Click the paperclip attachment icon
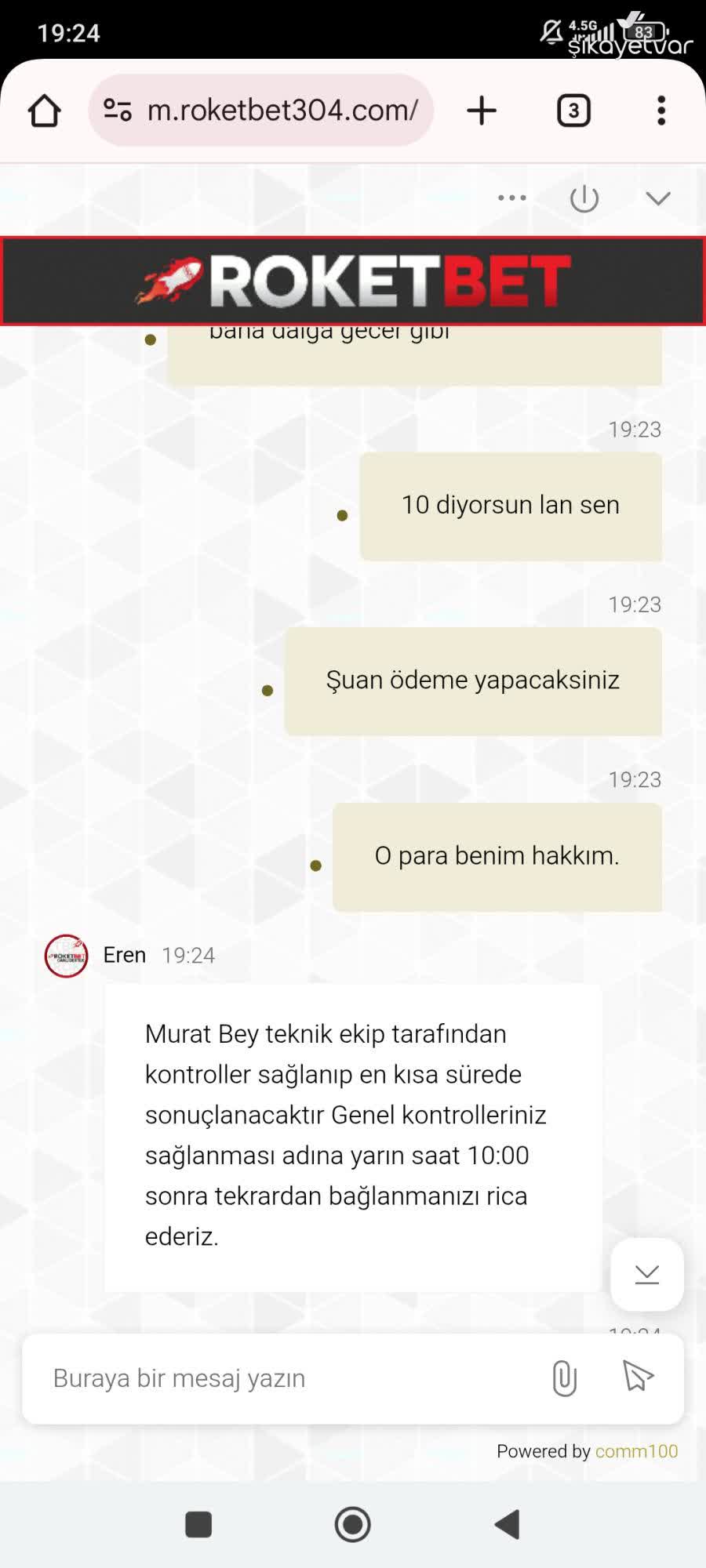706x1568 pixels. tap(563, 1377)
